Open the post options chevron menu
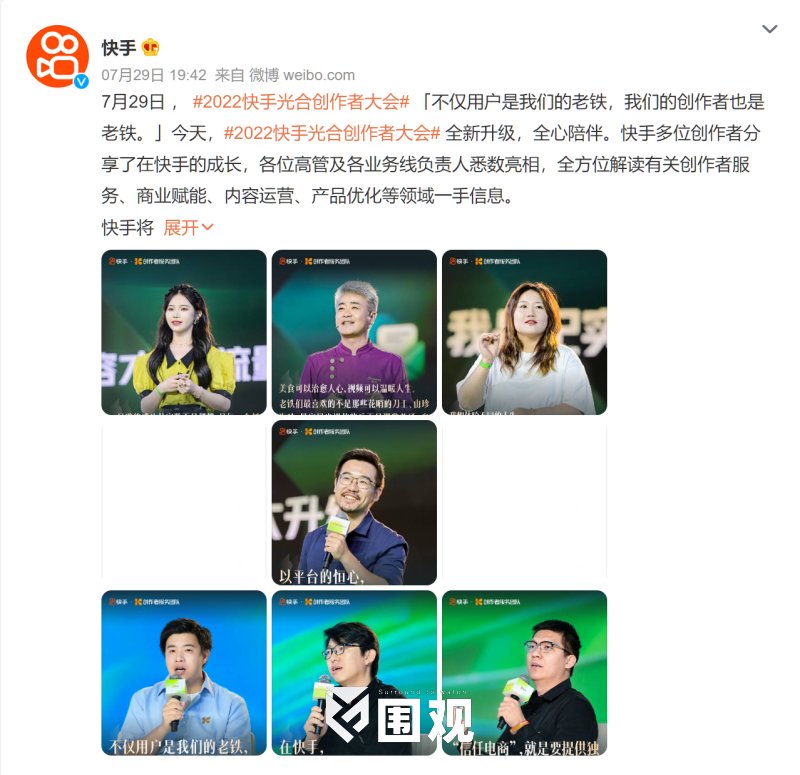This screenshot has height=775, width=800. point(769,29)
